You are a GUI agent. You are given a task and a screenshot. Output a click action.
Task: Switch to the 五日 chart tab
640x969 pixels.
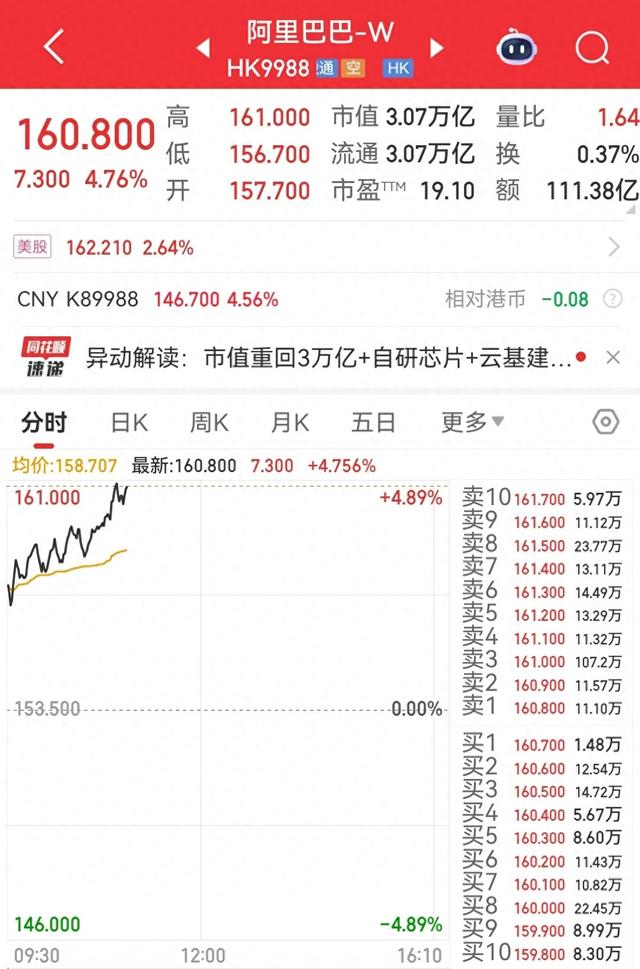click(x=372, y=423)
